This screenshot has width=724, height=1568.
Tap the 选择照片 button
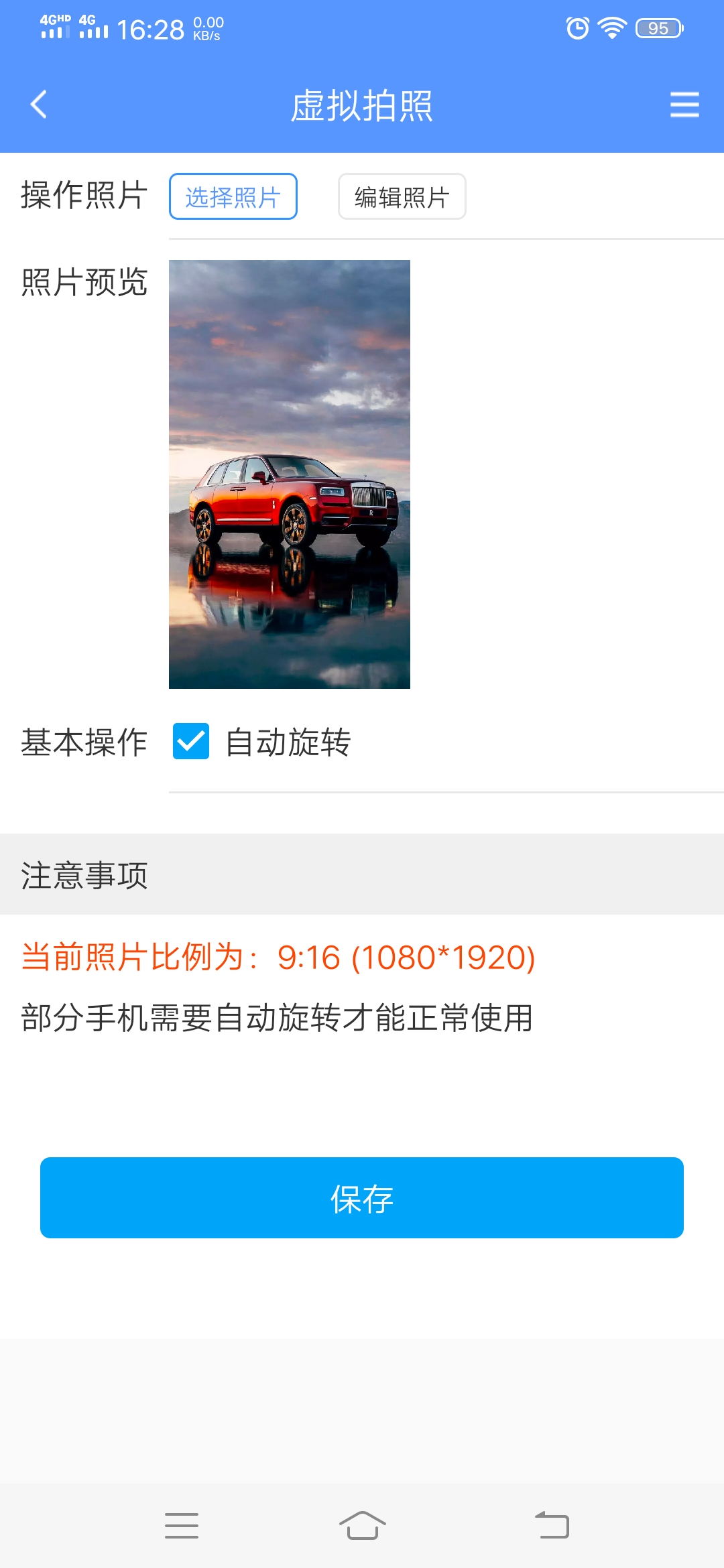(x=233, y=196)
